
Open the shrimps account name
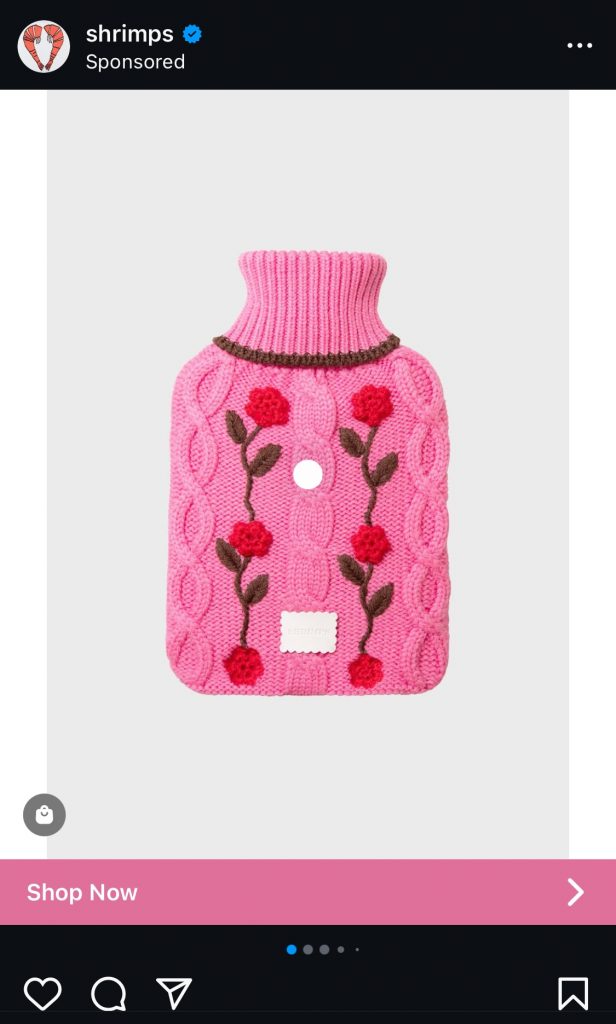(129, 34)
